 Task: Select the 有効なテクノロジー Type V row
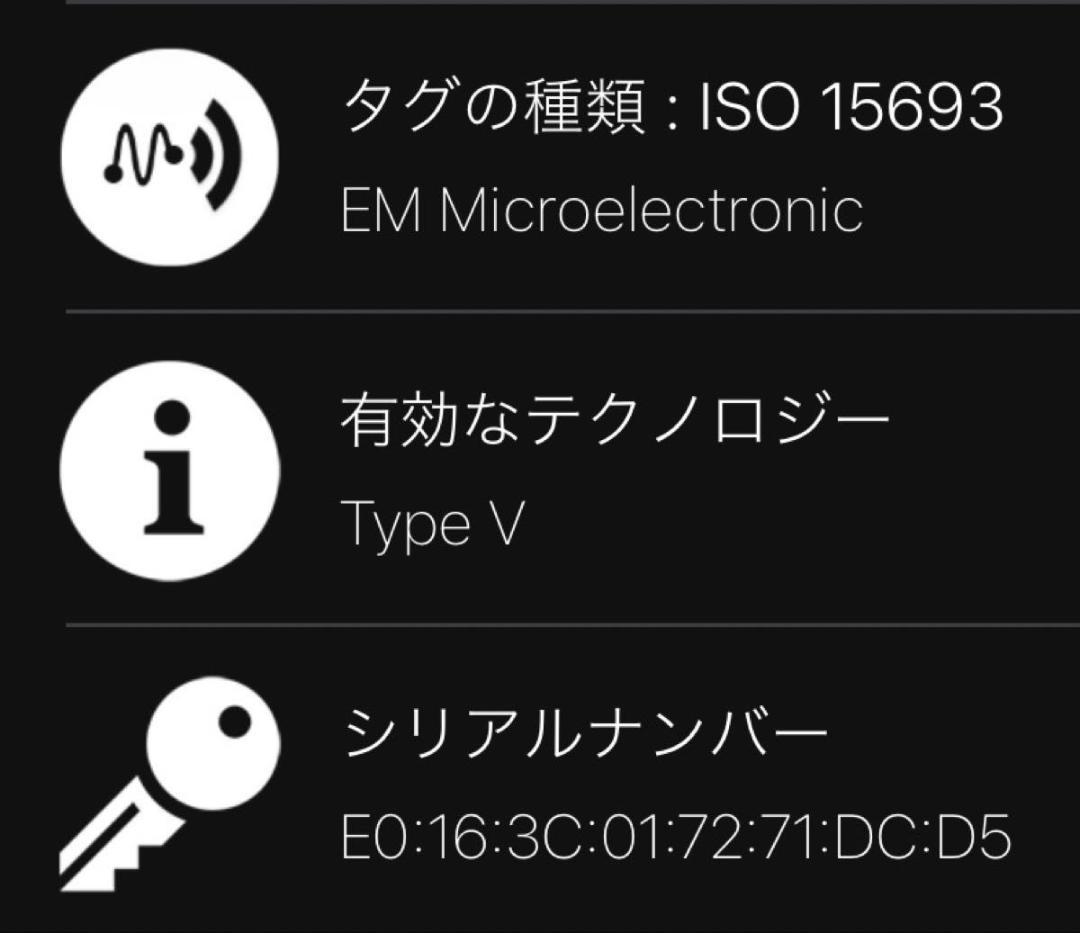pos(600,468)
